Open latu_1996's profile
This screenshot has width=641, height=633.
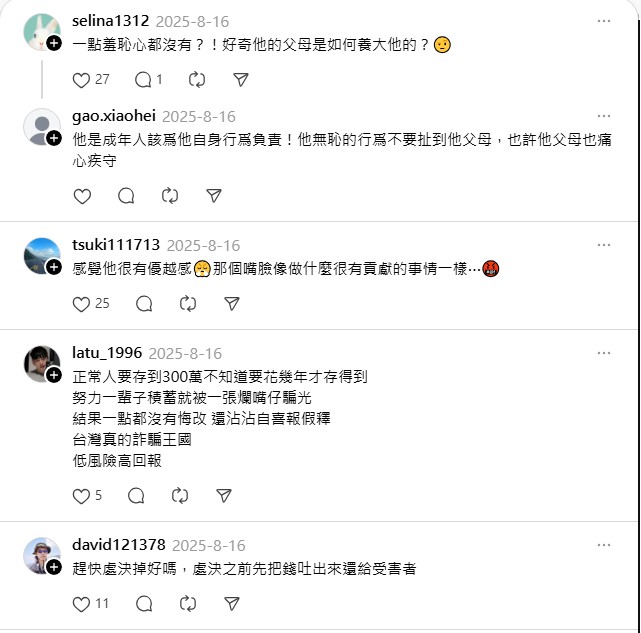[107, 353]
